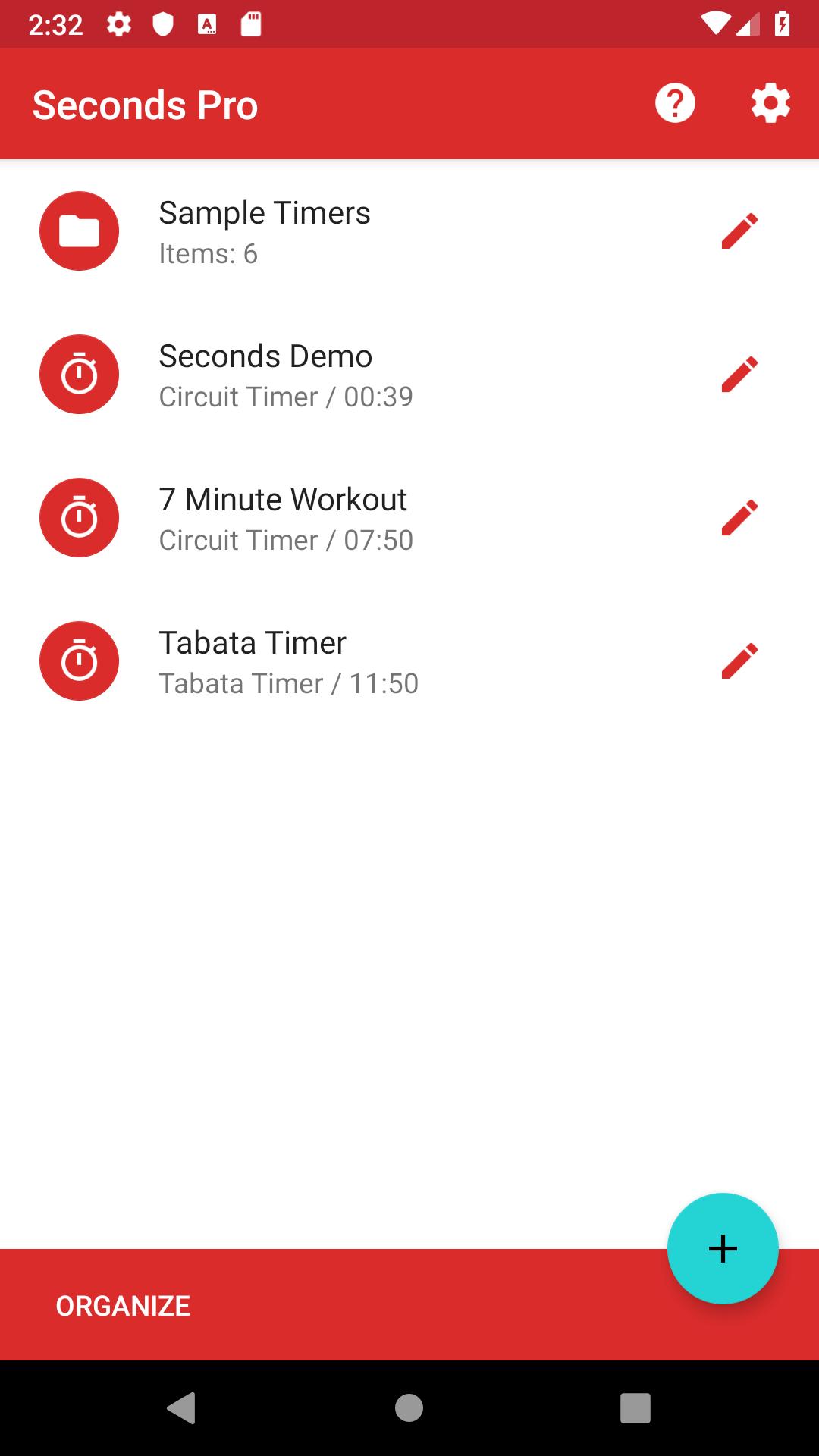The image size is (819, 1456).
Task: Edit the Seconds Demo timer
Action: 739,375
